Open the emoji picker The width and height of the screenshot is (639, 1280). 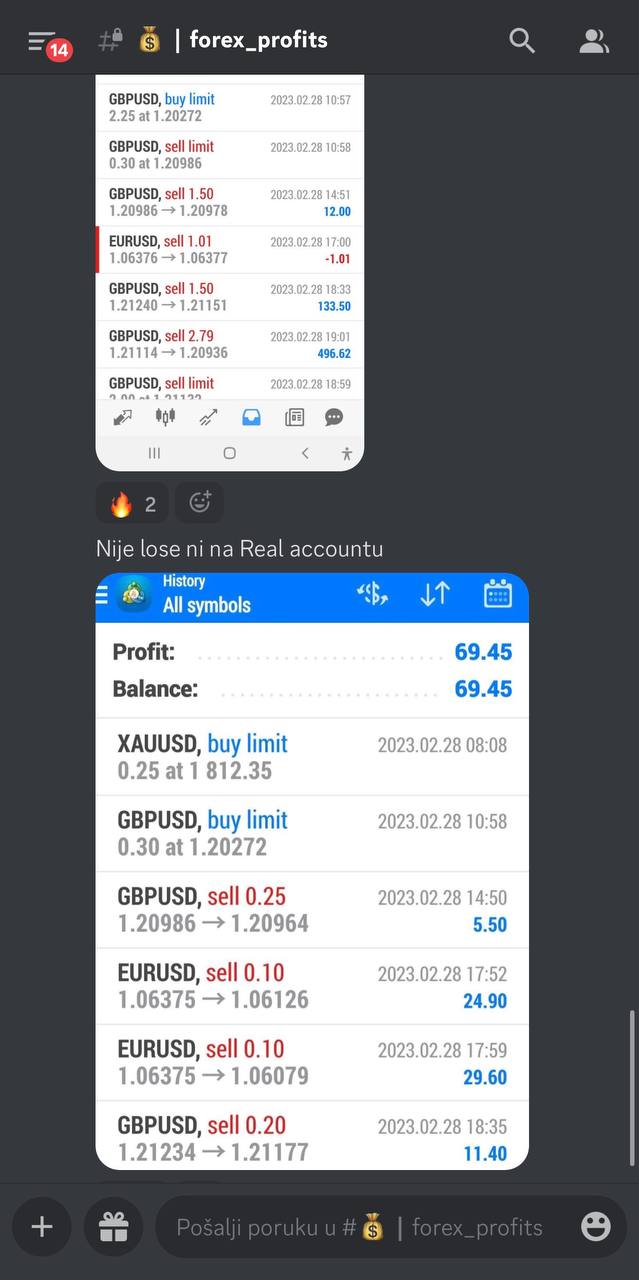pos(596,1227)
